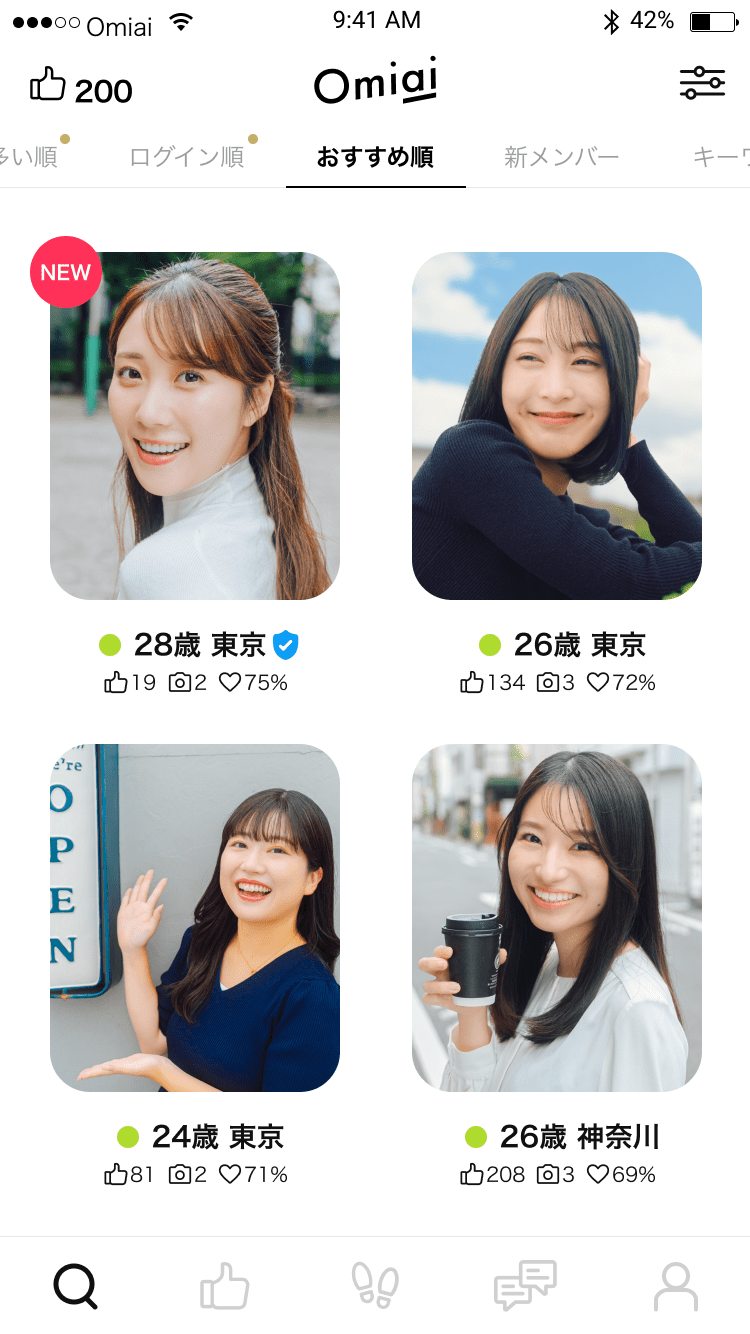Viewport: 750px width, 1334px height.
Task: Go to the my profile tab
Action: (675, 1285)
